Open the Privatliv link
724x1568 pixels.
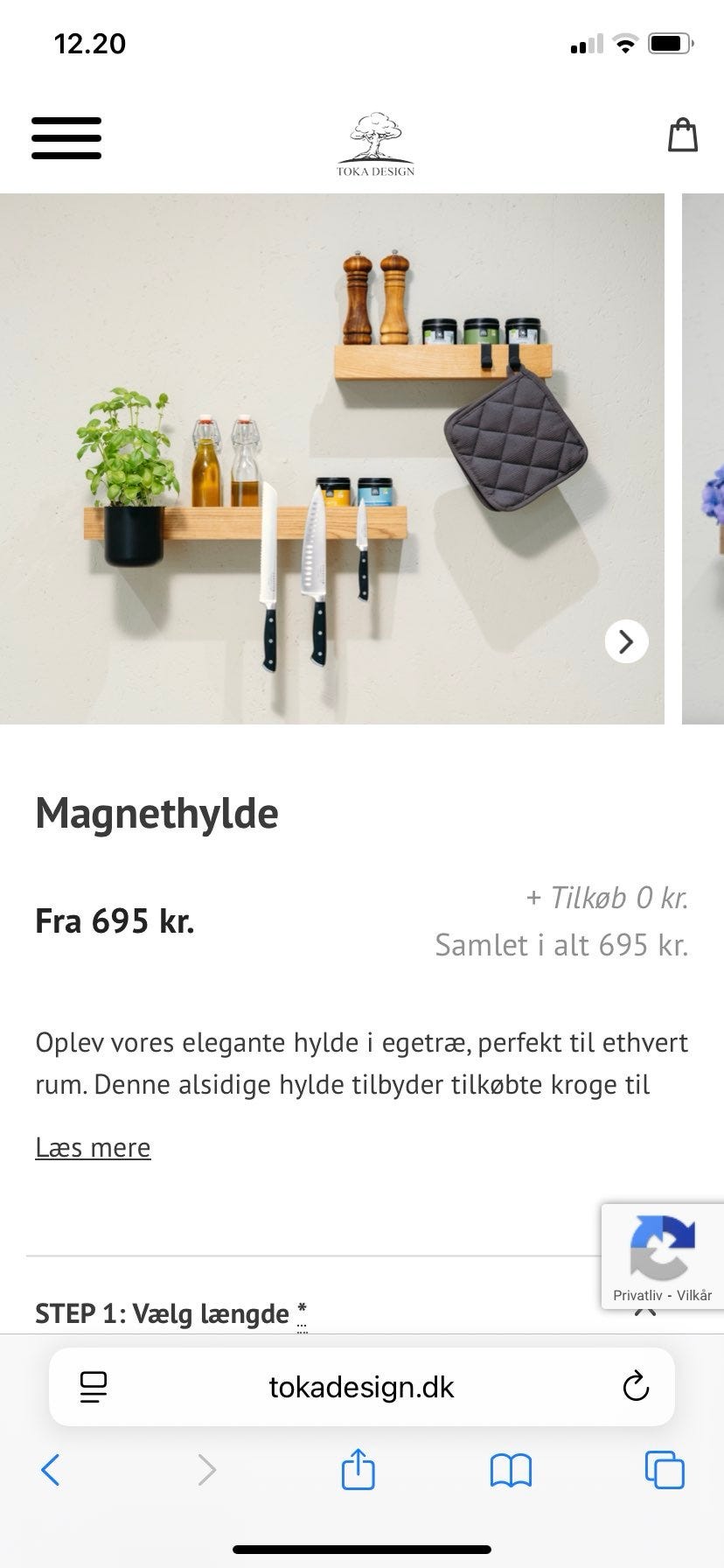click(x=638, y=1294)
